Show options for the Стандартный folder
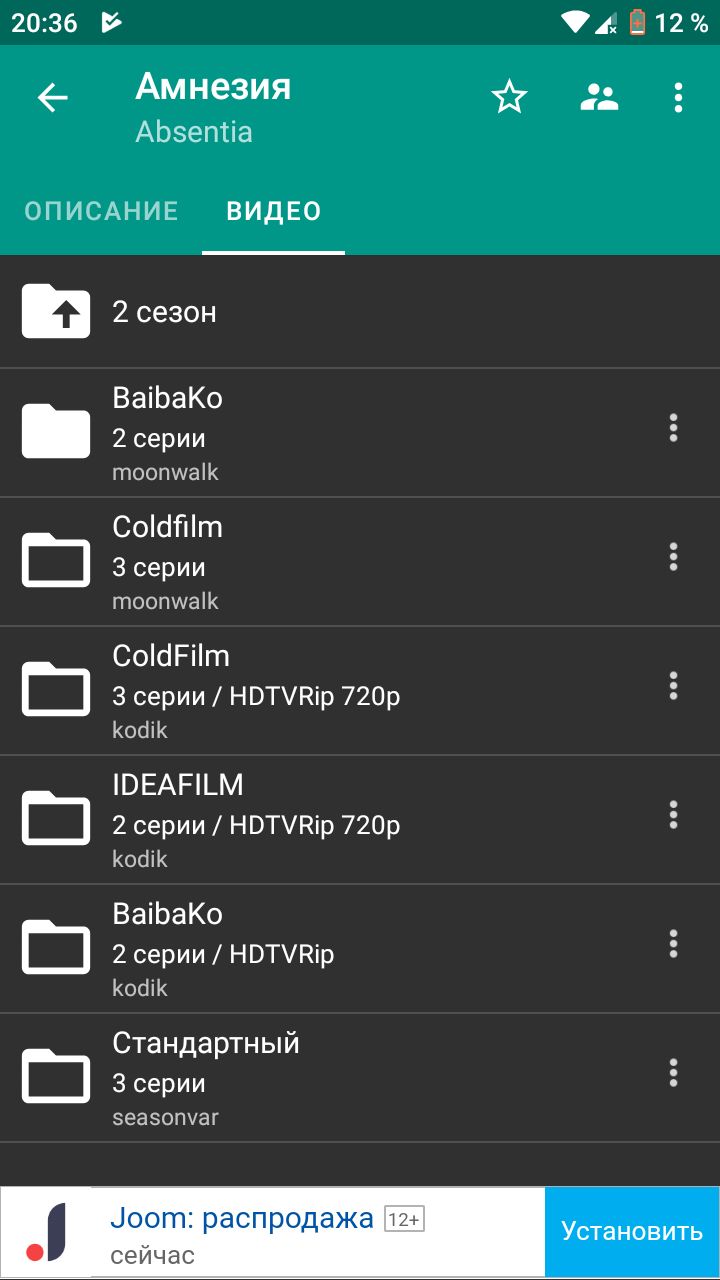The height and width of the screenshot is (1280, 720). coord(673,1073)
